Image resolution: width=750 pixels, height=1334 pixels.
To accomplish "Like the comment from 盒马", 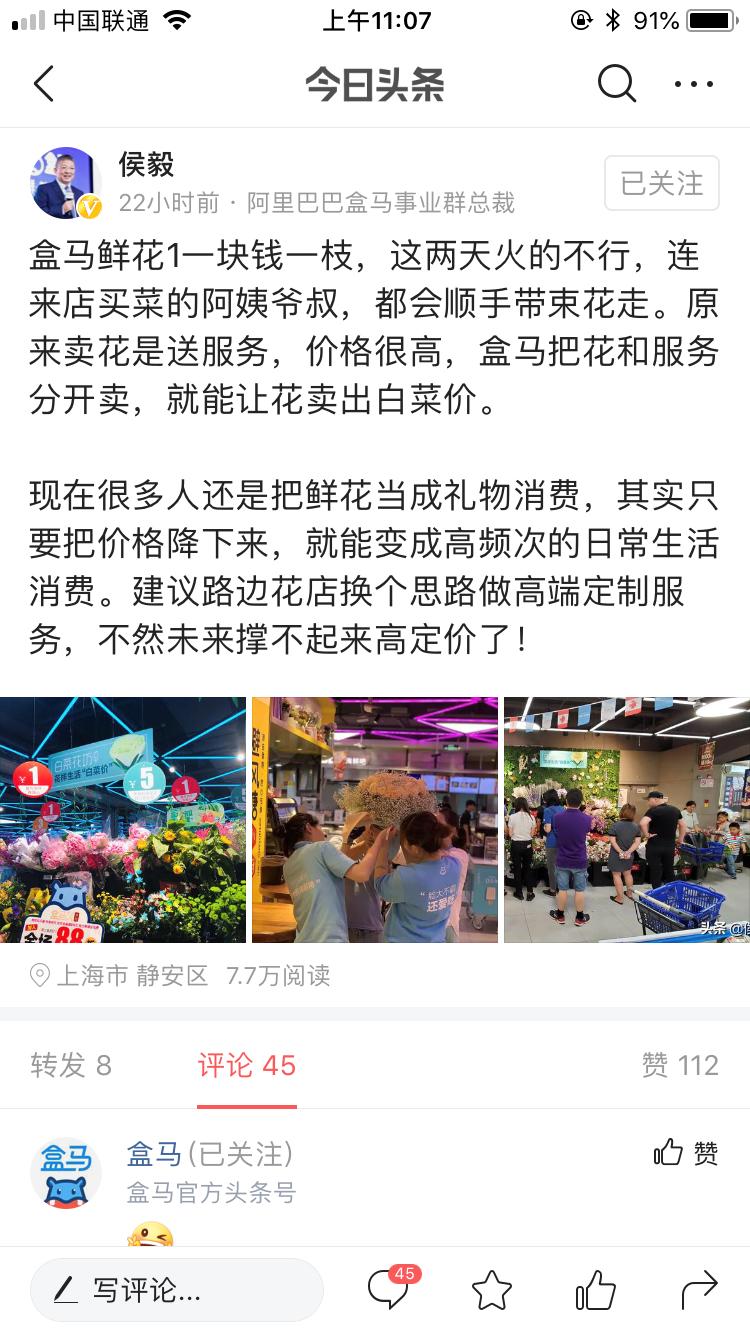I will 686,1153.
